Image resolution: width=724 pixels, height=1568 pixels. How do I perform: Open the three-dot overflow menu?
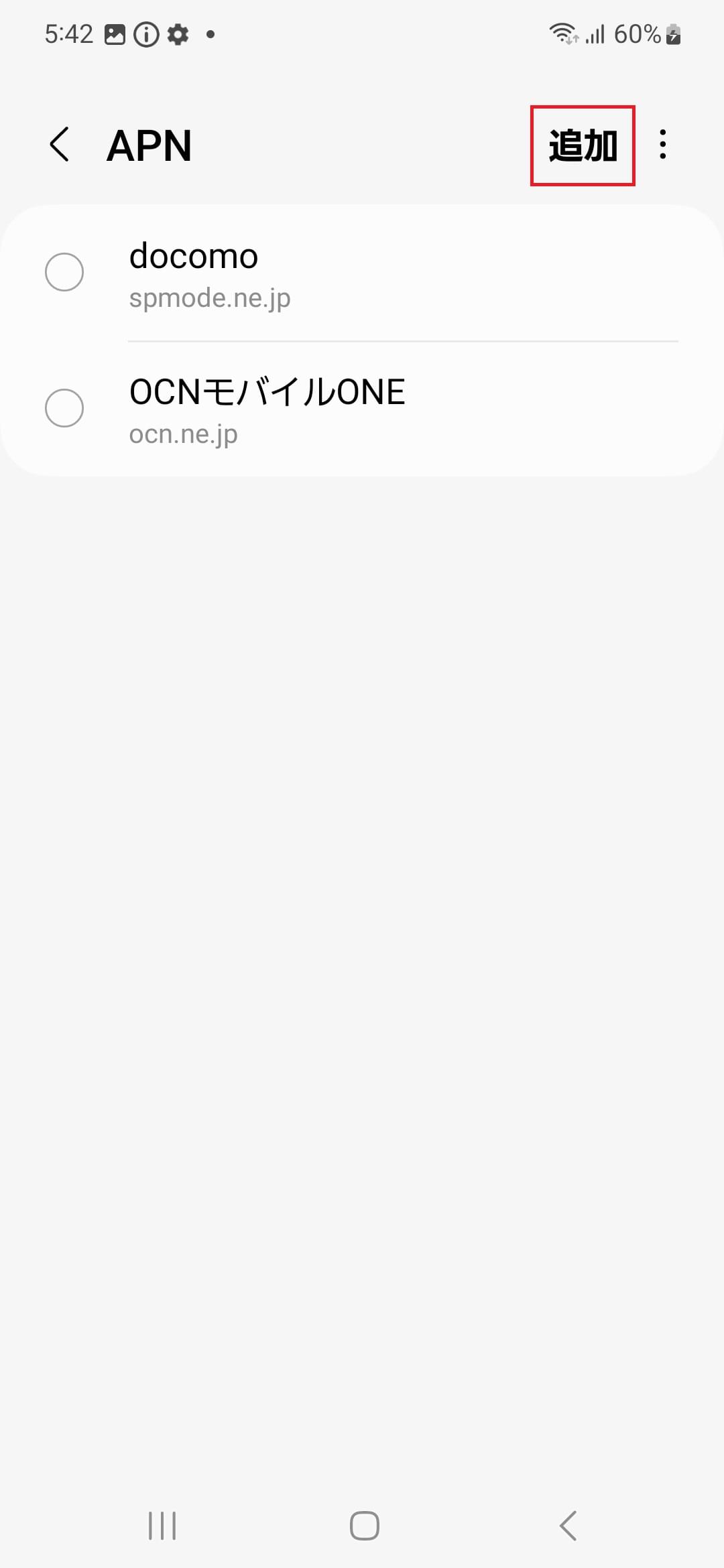(662, 145)
